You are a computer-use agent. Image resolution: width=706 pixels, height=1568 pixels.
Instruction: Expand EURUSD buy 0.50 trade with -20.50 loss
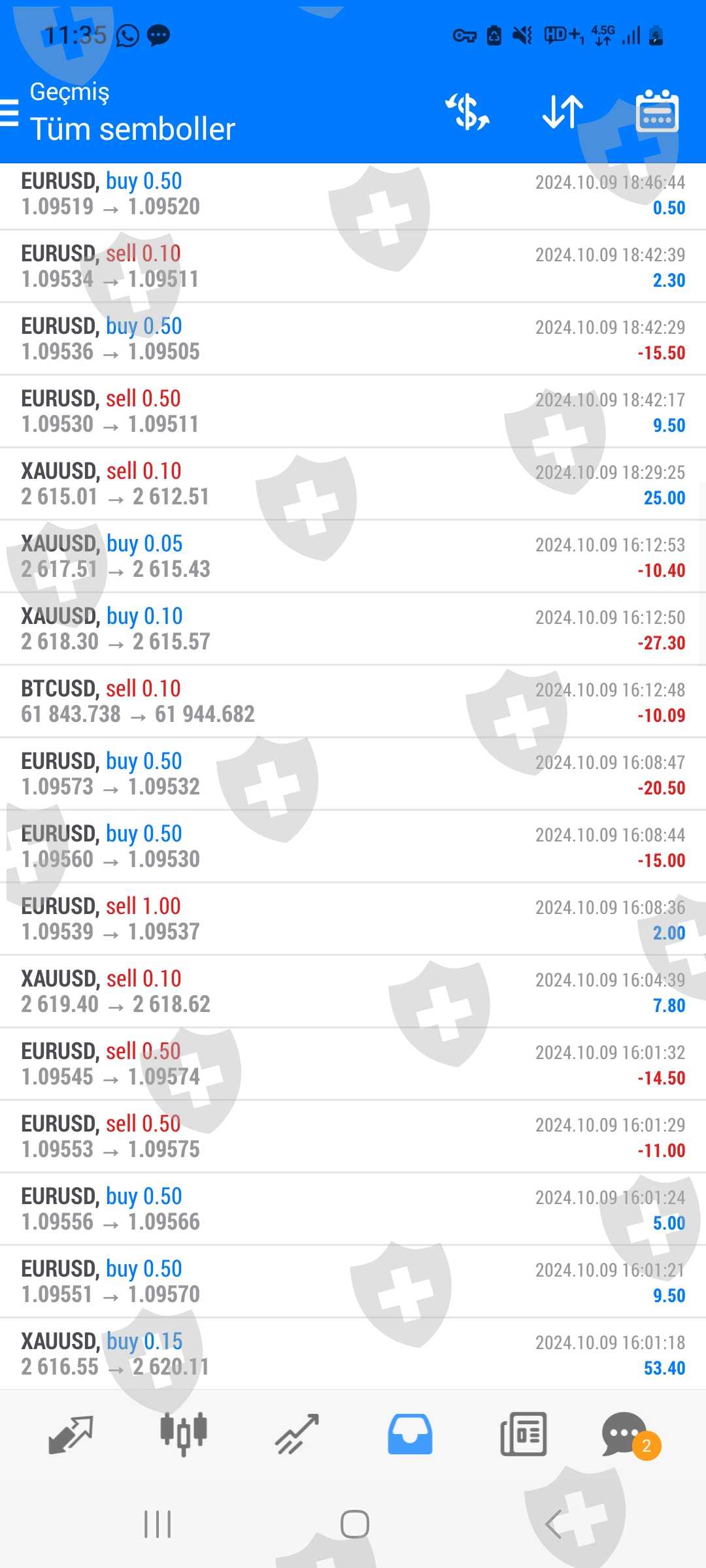(x=353, y=774)
